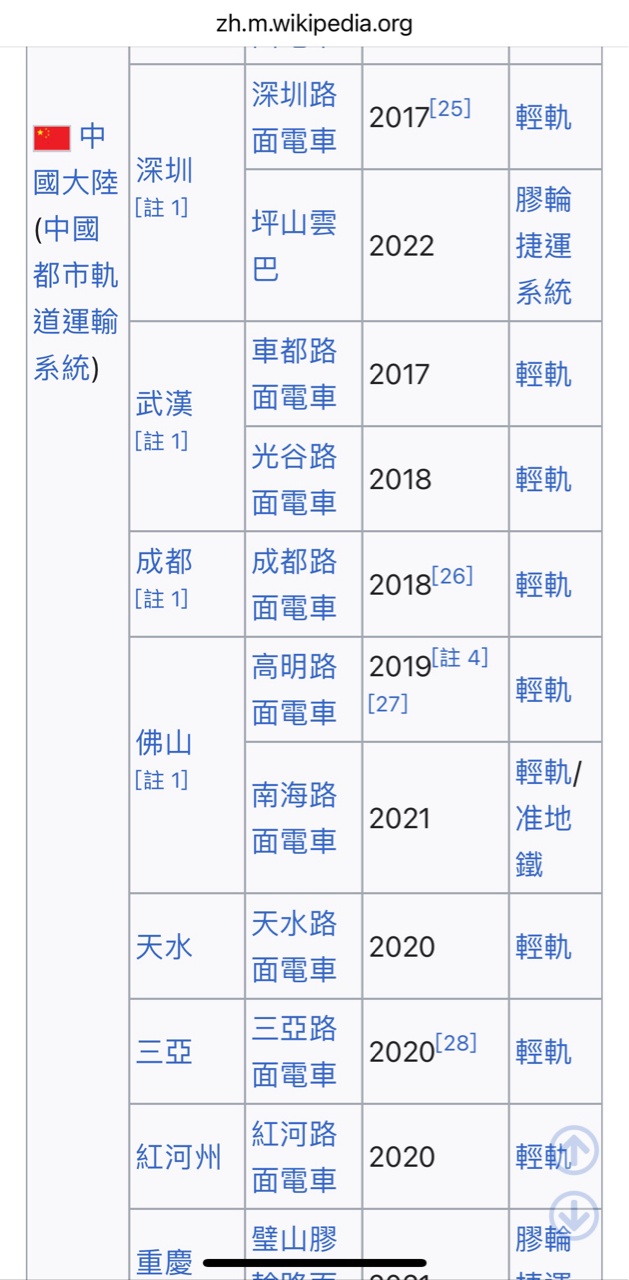Go to the 成都路面電車 article
Viewport: 629px width, 1280px height.
[294, 584]
